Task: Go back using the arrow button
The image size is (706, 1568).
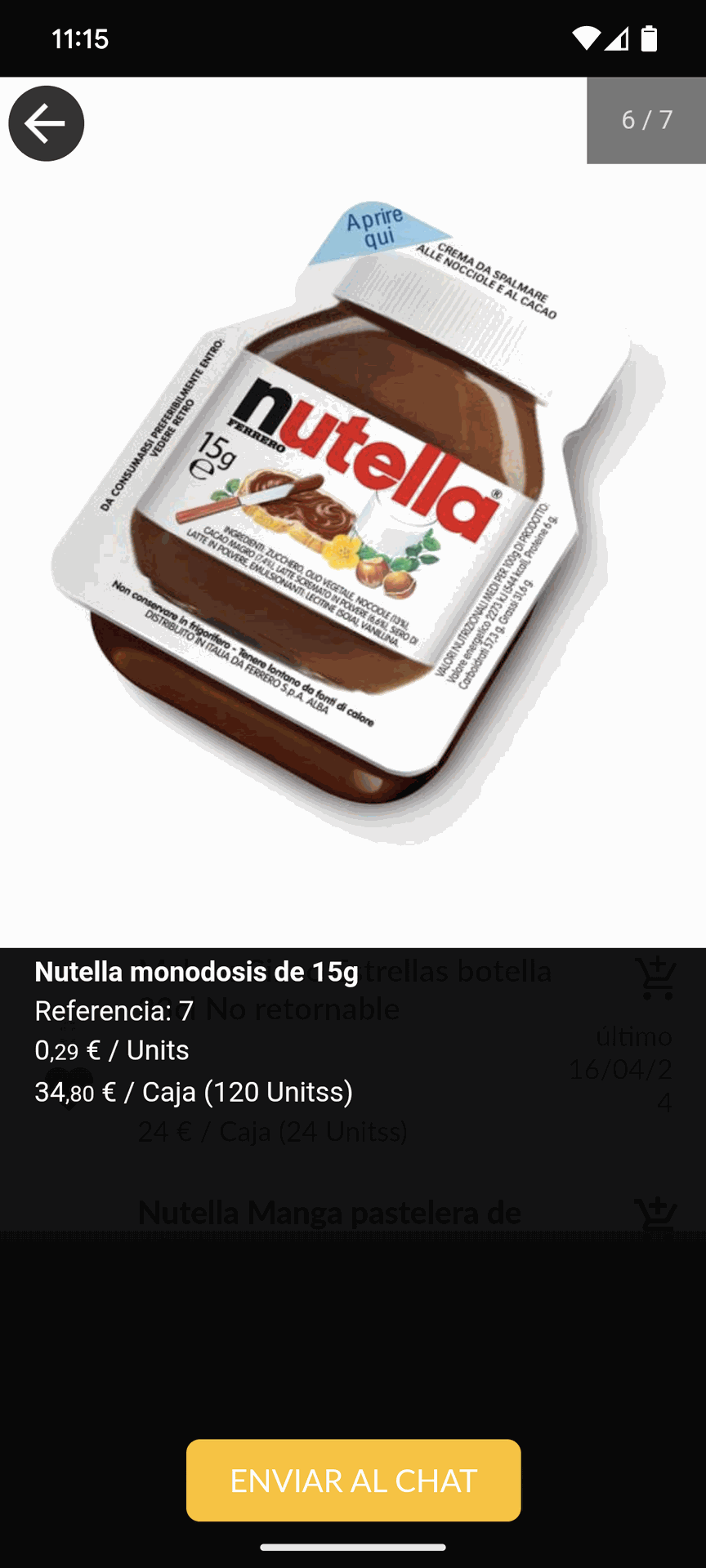Action: 46,123
